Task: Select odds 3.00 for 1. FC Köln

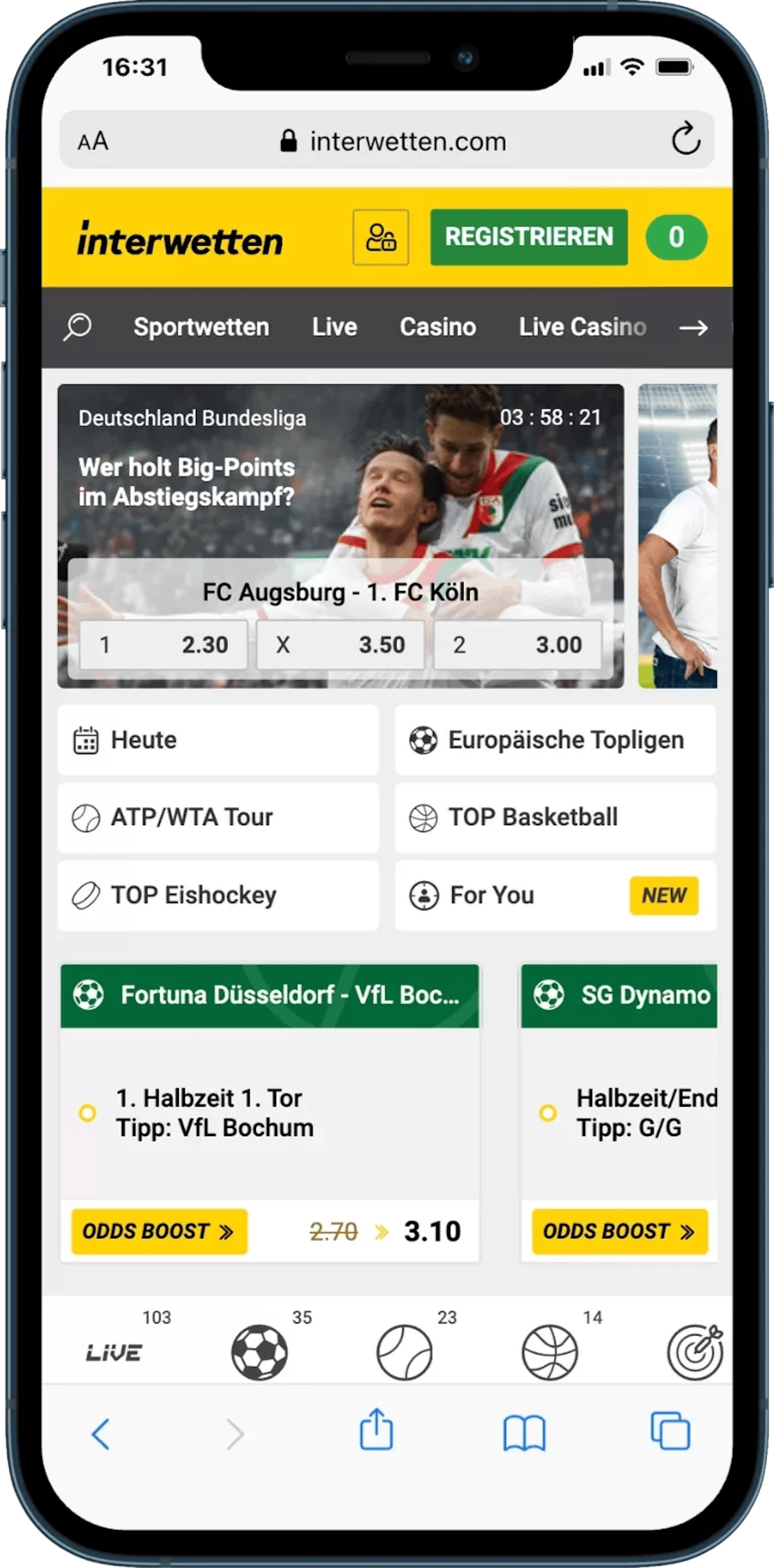Action: 518,645
